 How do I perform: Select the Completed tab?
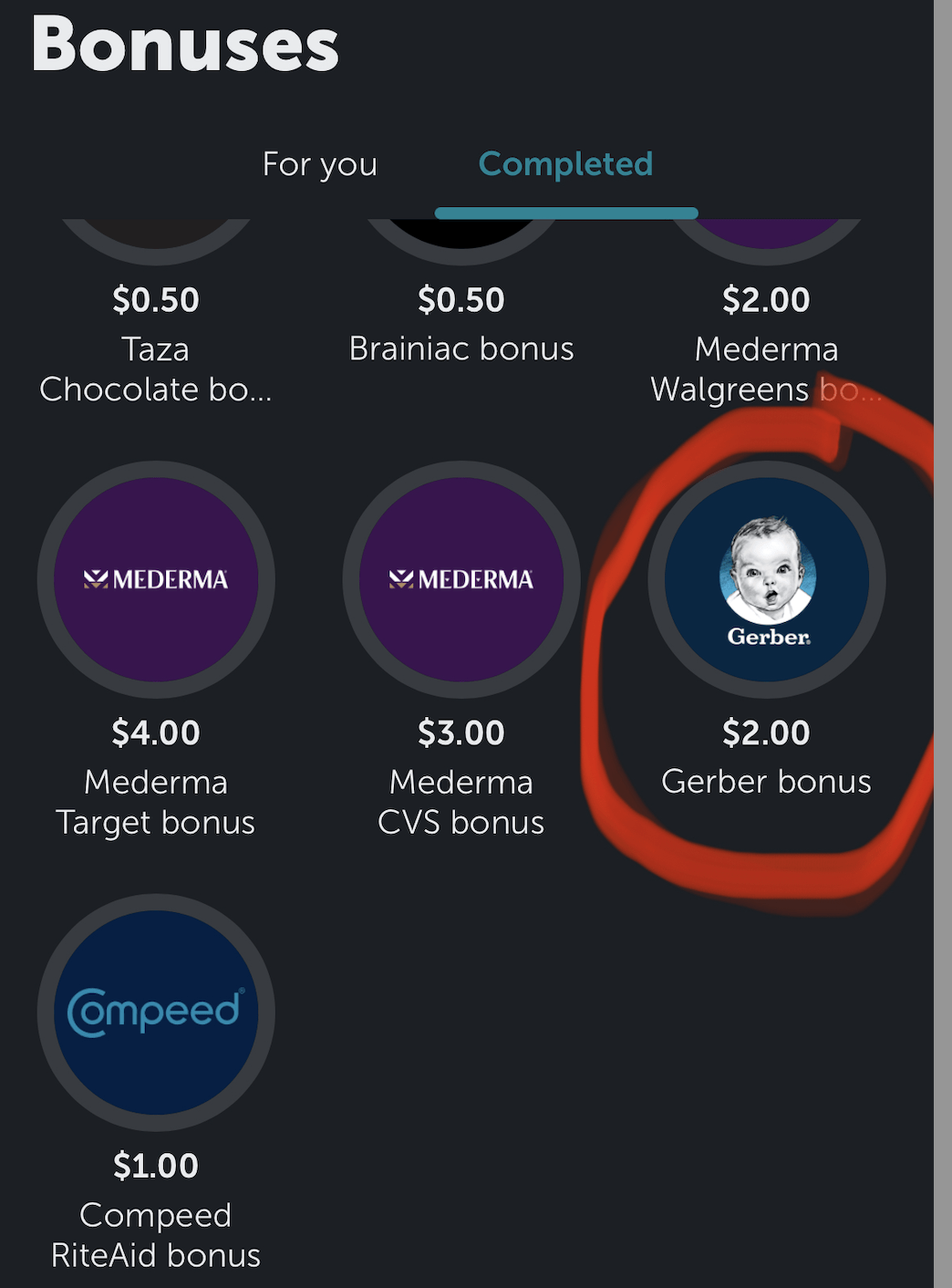click(x=565, y=164)
